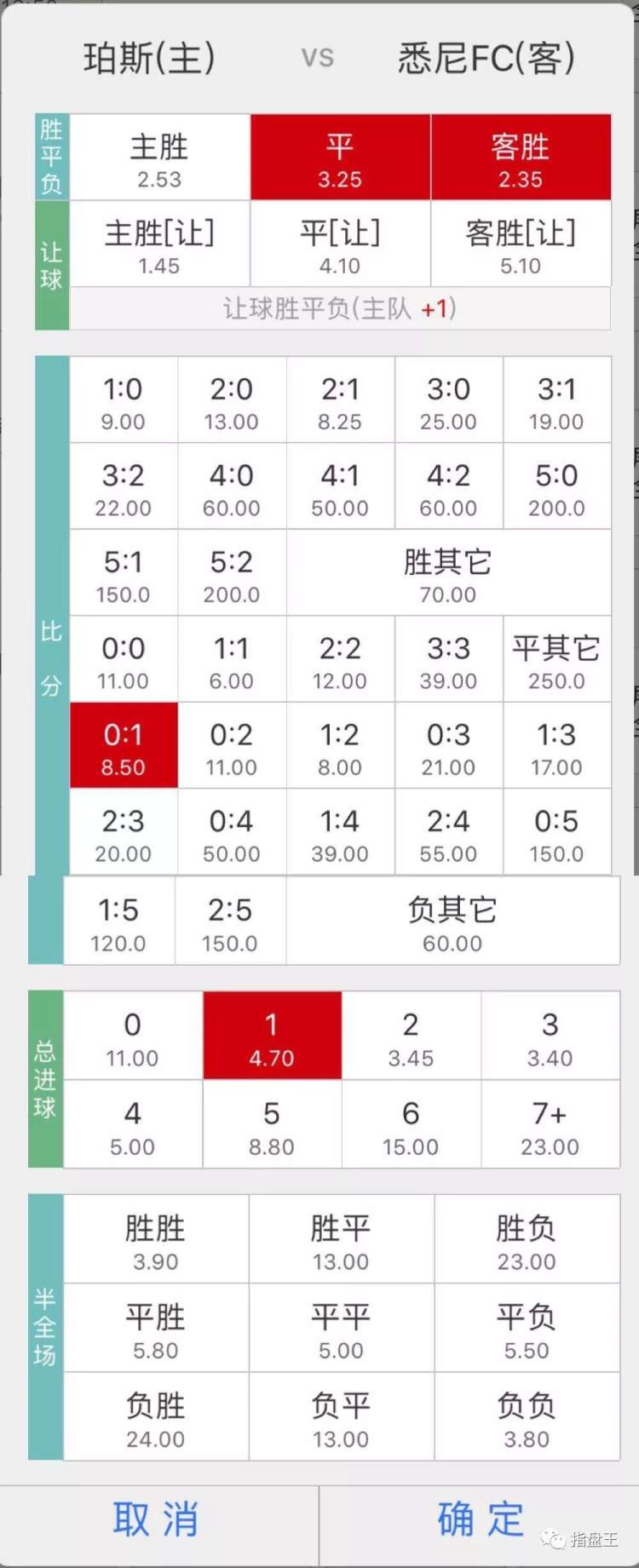Deselect 客胜 at odds 2.35
This screenshot has height=1568, width=639.
pos(521,159)
